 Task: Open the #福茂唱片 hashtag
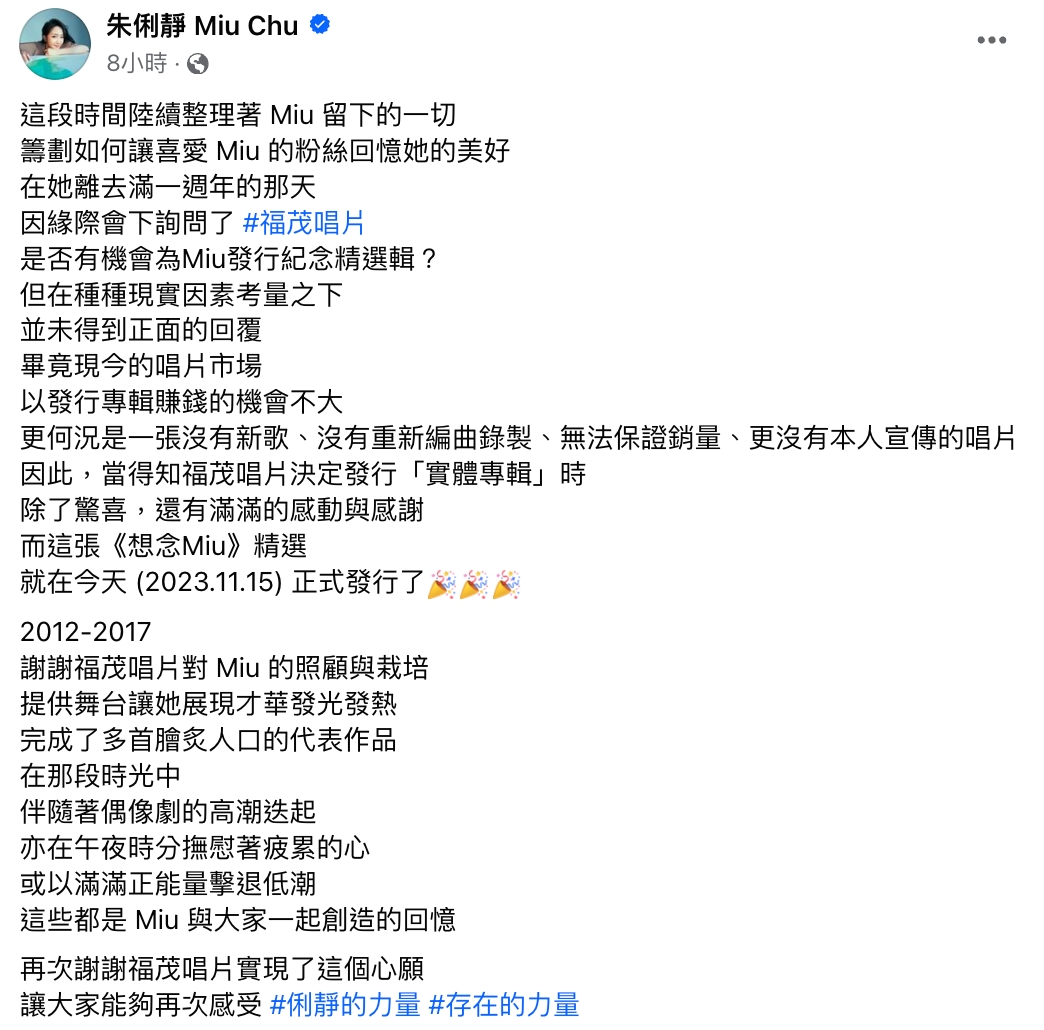(304, 222)
